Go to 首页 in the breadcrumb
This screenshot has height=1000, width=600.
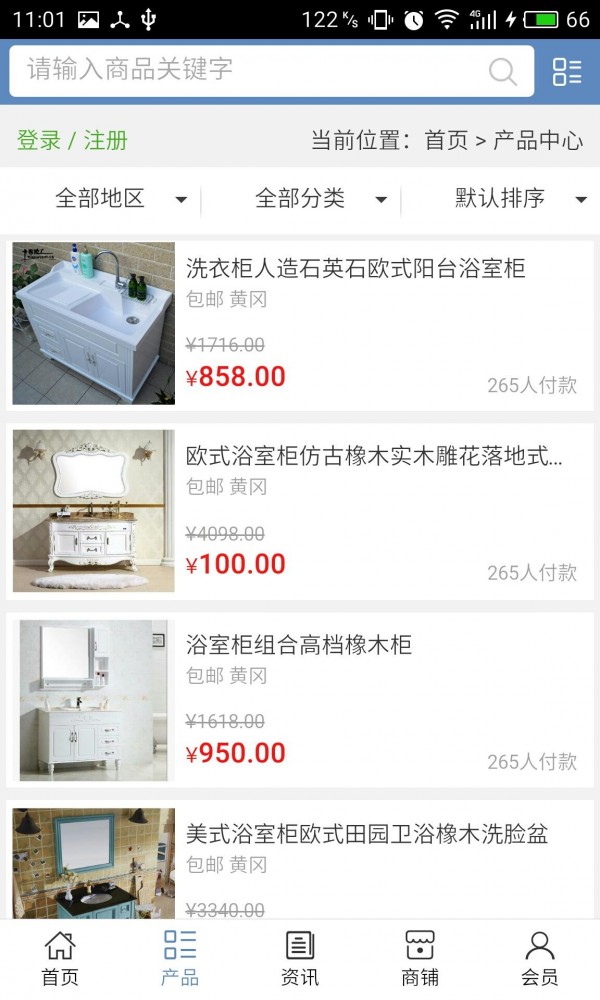click(x=446, y=140)
